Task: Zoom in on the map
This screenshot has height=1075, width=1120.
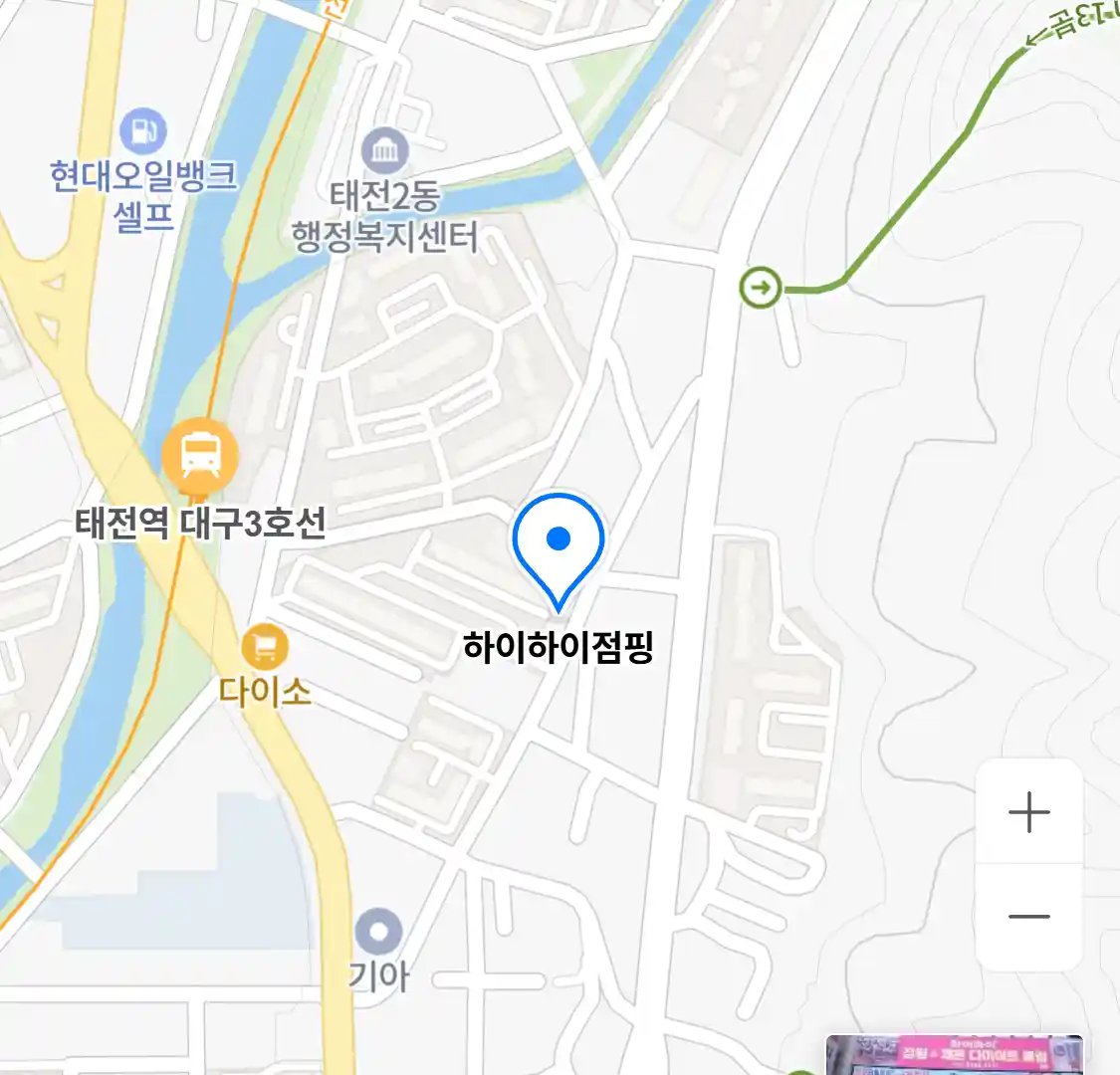Action: click(x=1028, y=813)
